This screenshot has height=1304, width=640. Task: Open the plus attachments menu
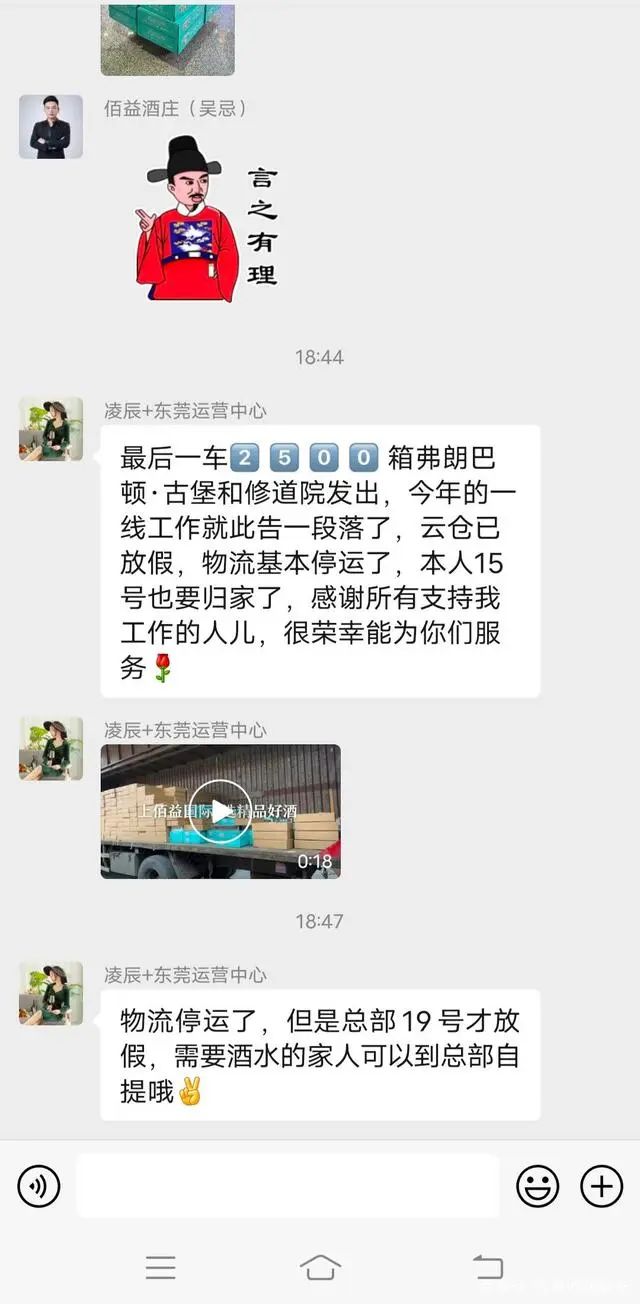coord(601,1186)
